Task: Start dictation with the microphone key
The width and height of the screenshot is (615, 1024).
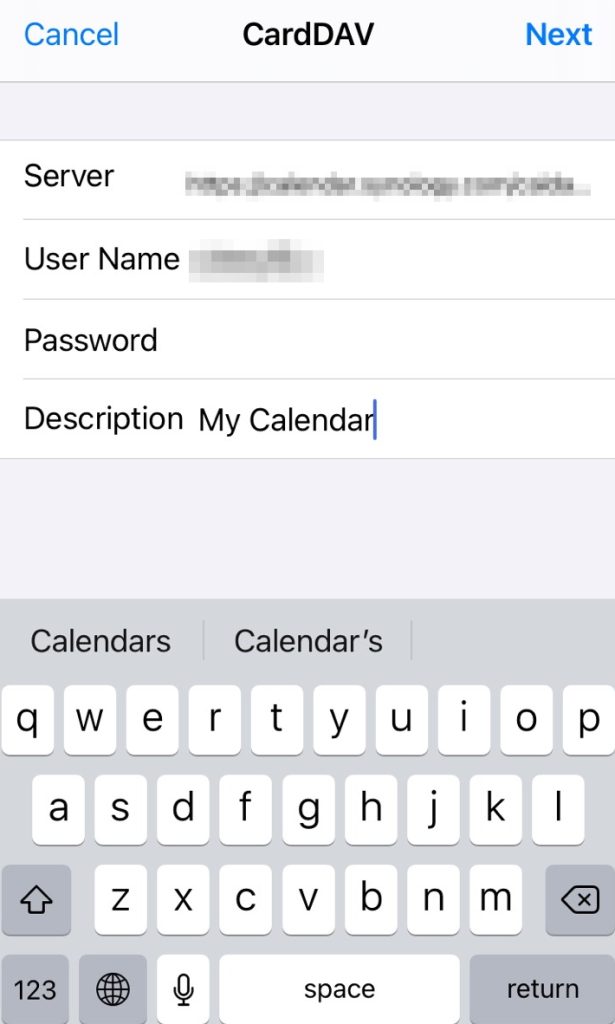Action: click(183, 989)
